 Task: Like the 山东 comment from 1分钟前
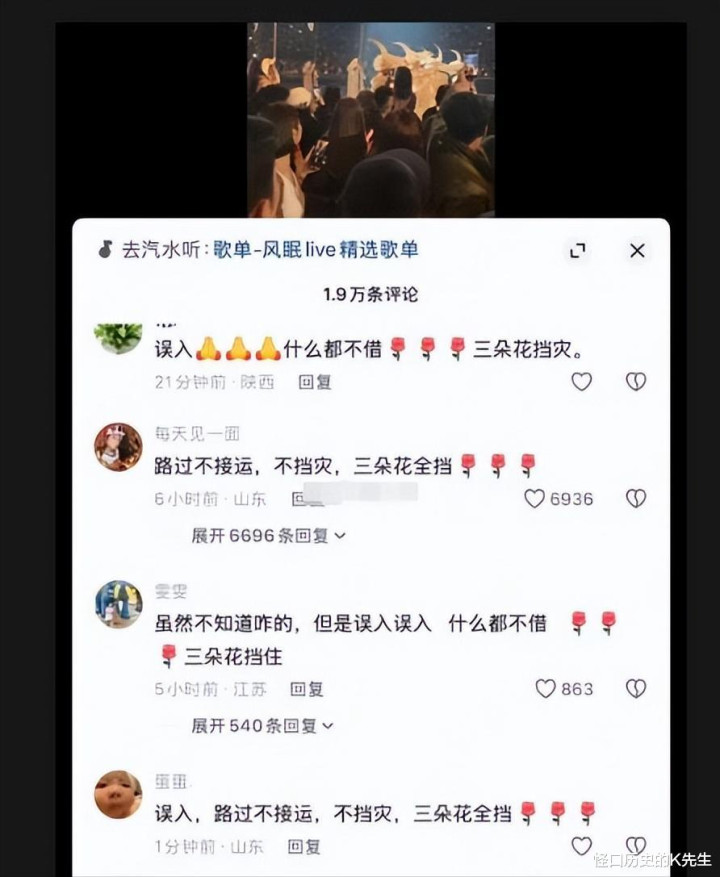[581, 846]
